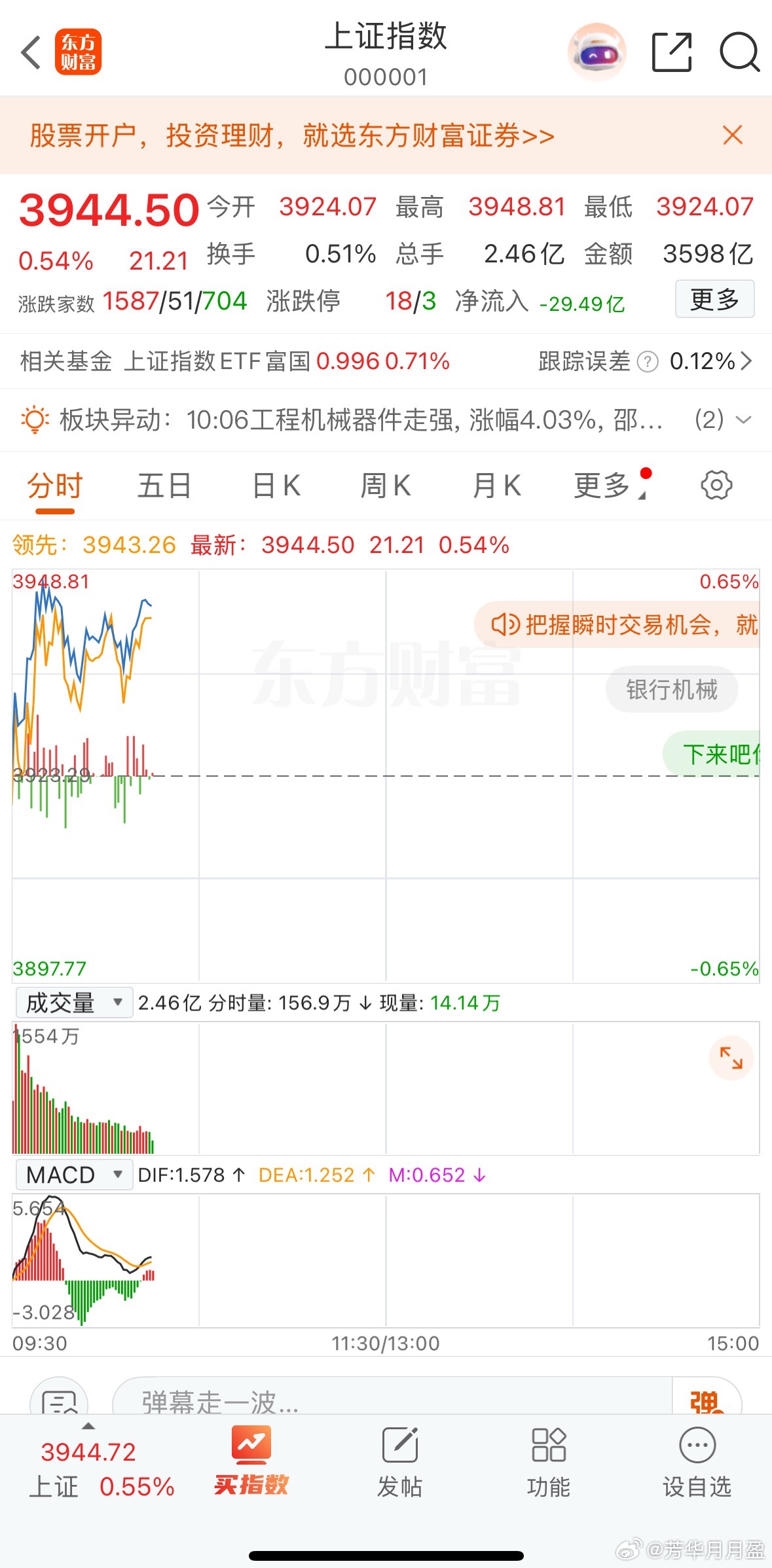The height and width of the screenshot is (1568, 772).
Task: Click the back arrow at top left
Action: 30,52
